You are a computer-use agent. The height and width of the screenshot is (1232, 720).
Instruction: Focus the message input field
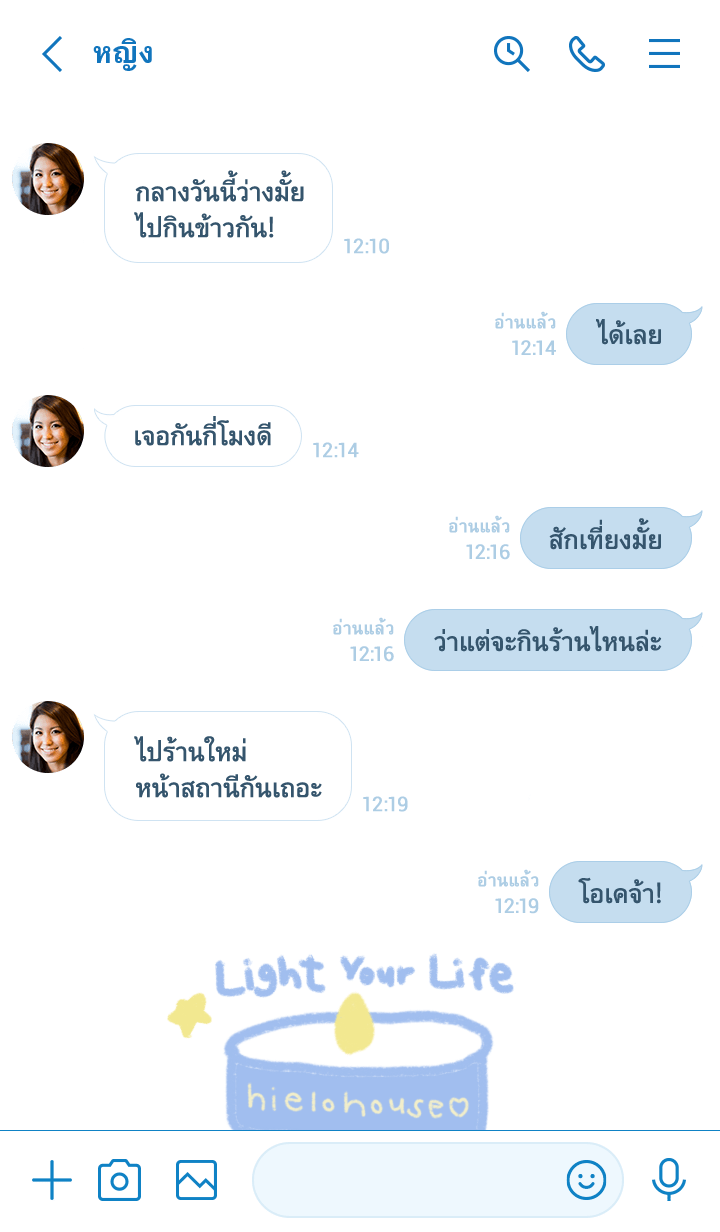405,1181
